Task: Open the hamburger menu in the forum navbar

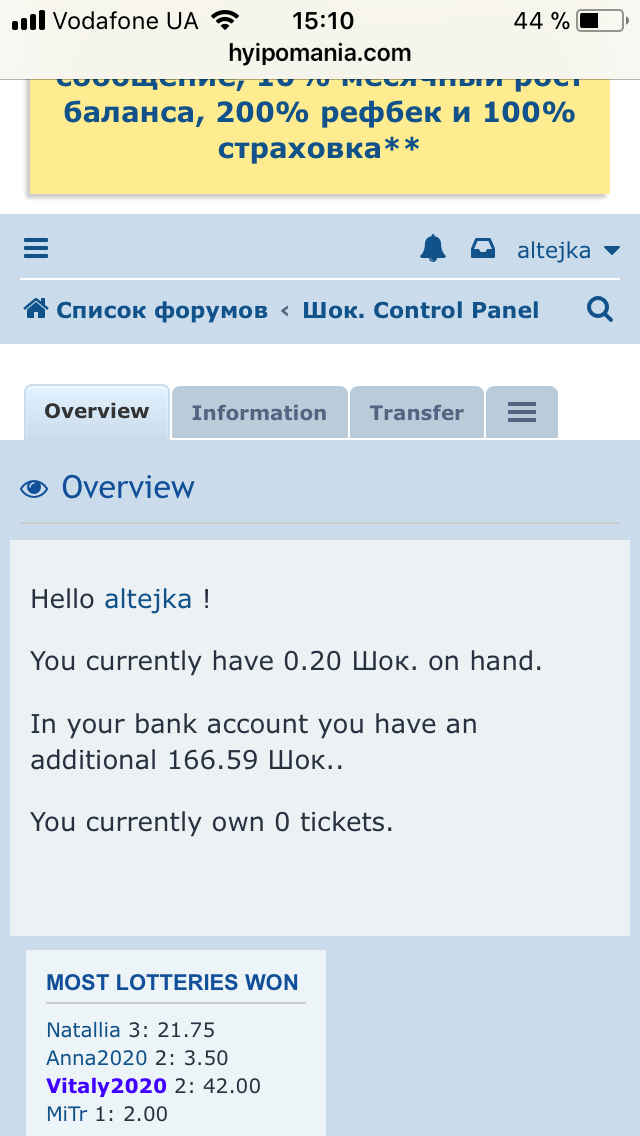Action: pyautogui.click(x=36, y=249)
